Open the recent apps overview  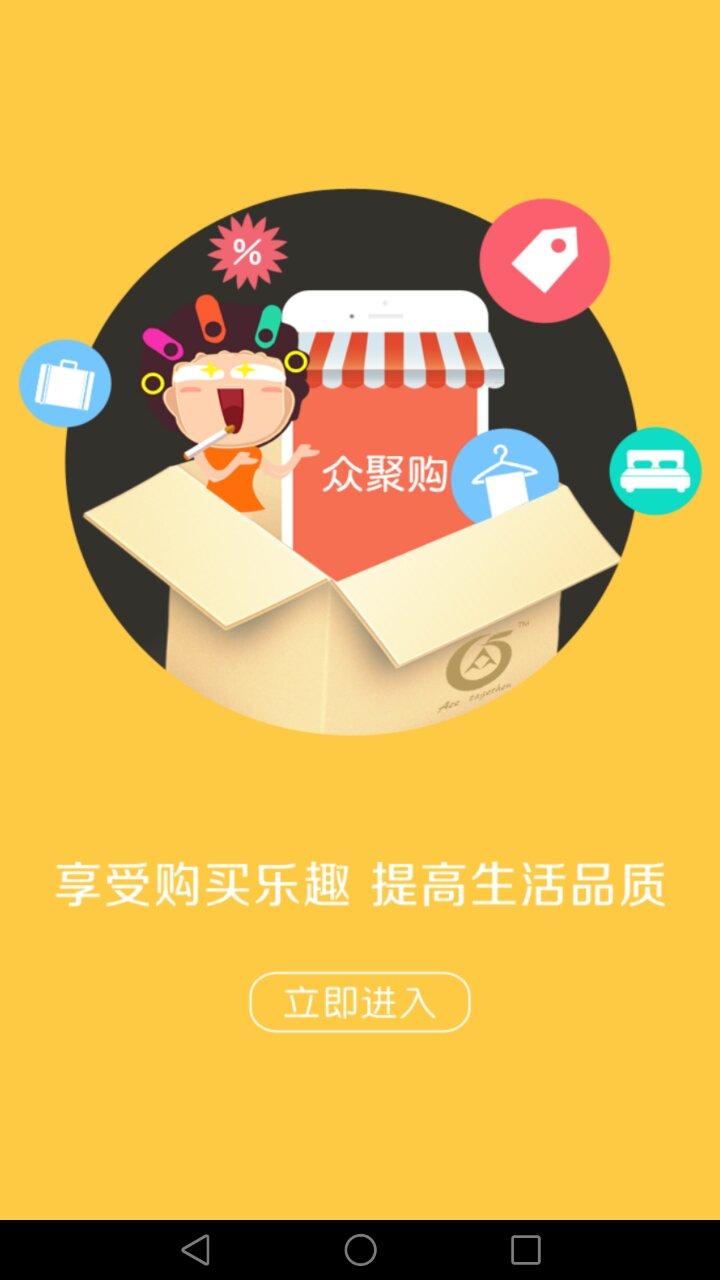(525, 1249)
